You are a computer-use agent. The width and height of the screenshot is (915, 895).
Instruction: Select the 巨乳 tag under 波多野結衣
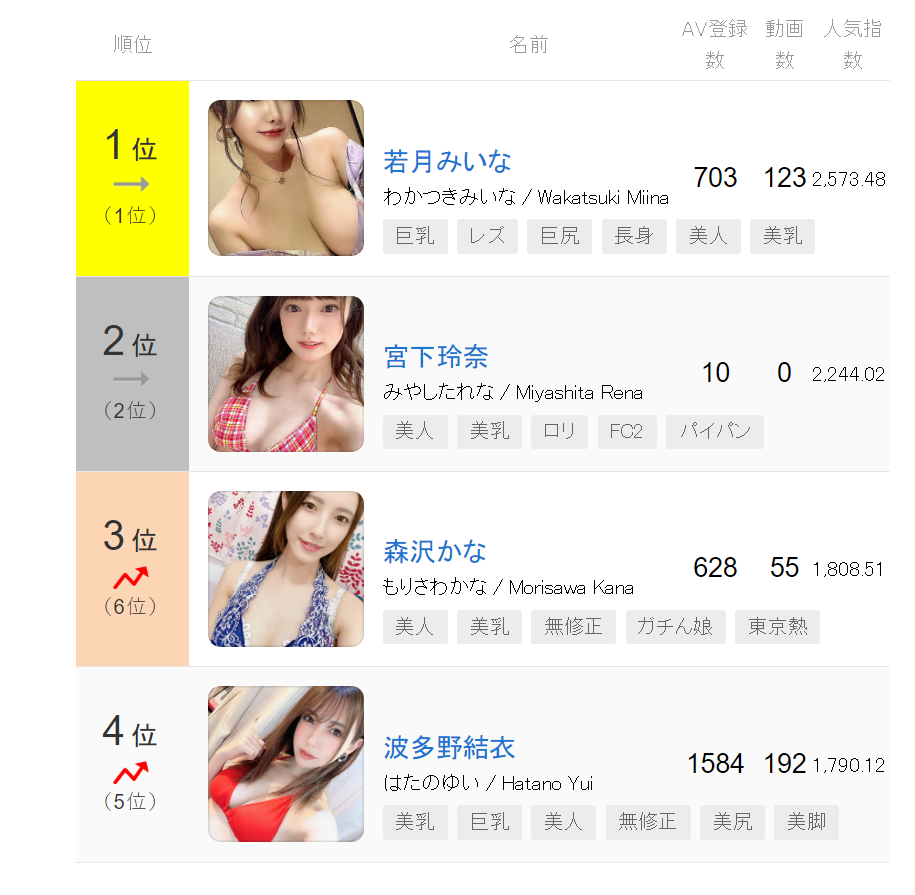click(490, 822)
